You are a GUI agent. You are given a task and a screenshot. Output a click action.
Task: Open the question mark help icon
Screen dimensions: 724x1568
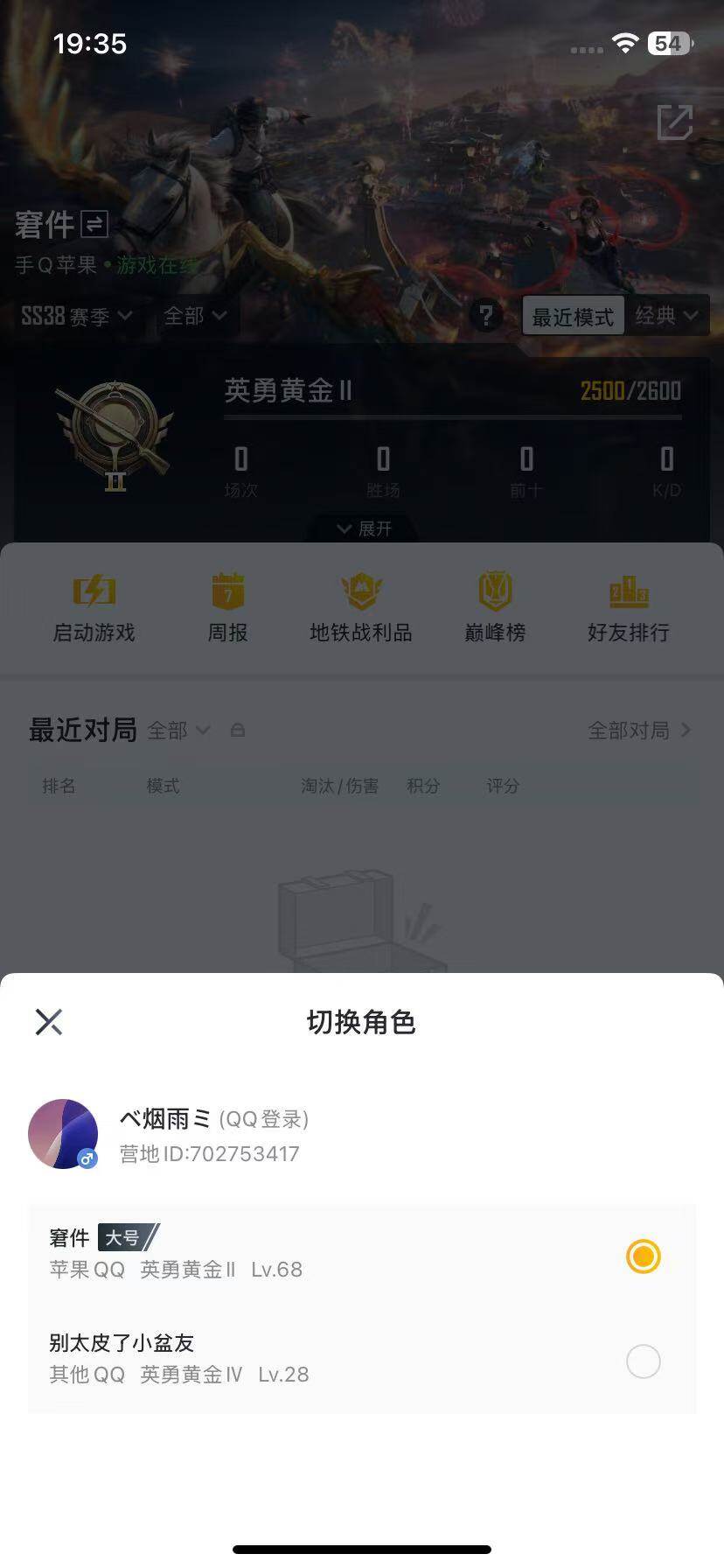(x=486, y=317)
